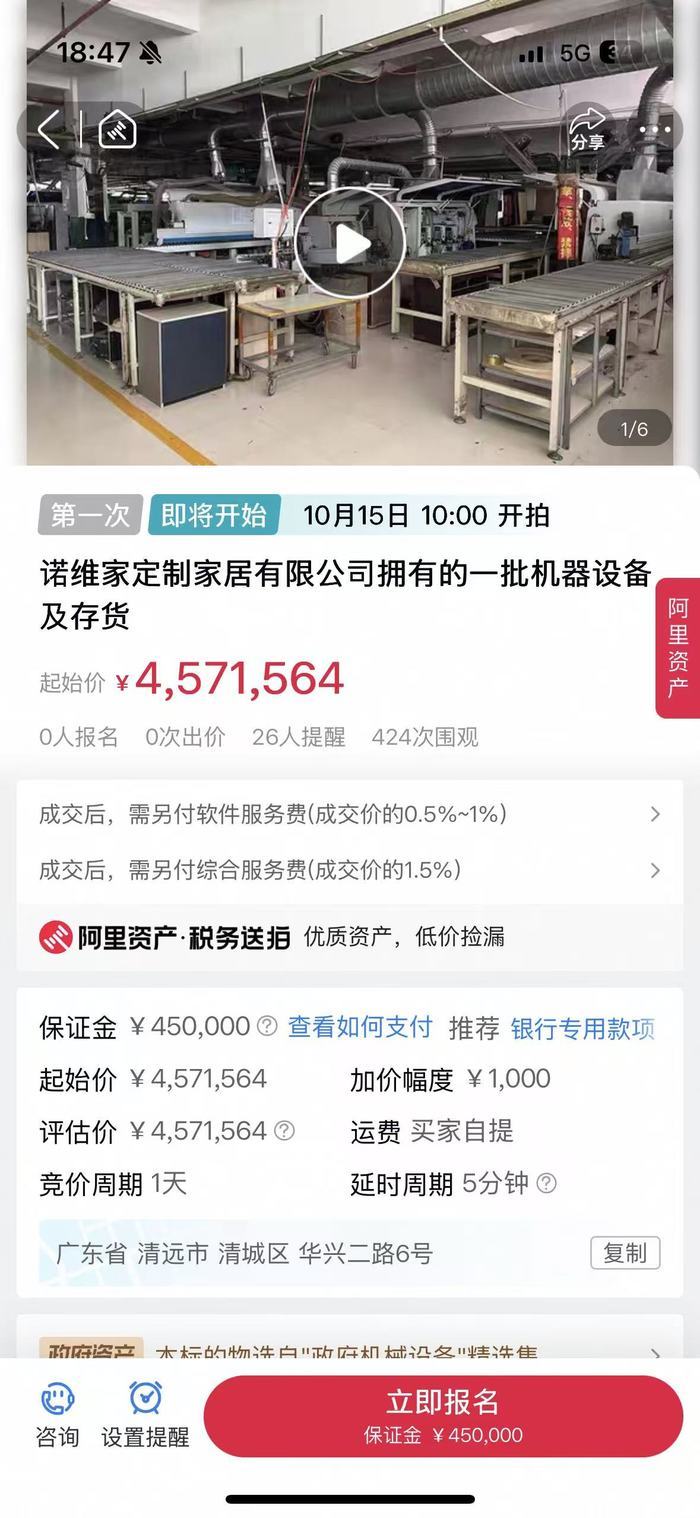Open the Ali Auction home icon
Screen dimensions: 700x1518
coord(117,129)
